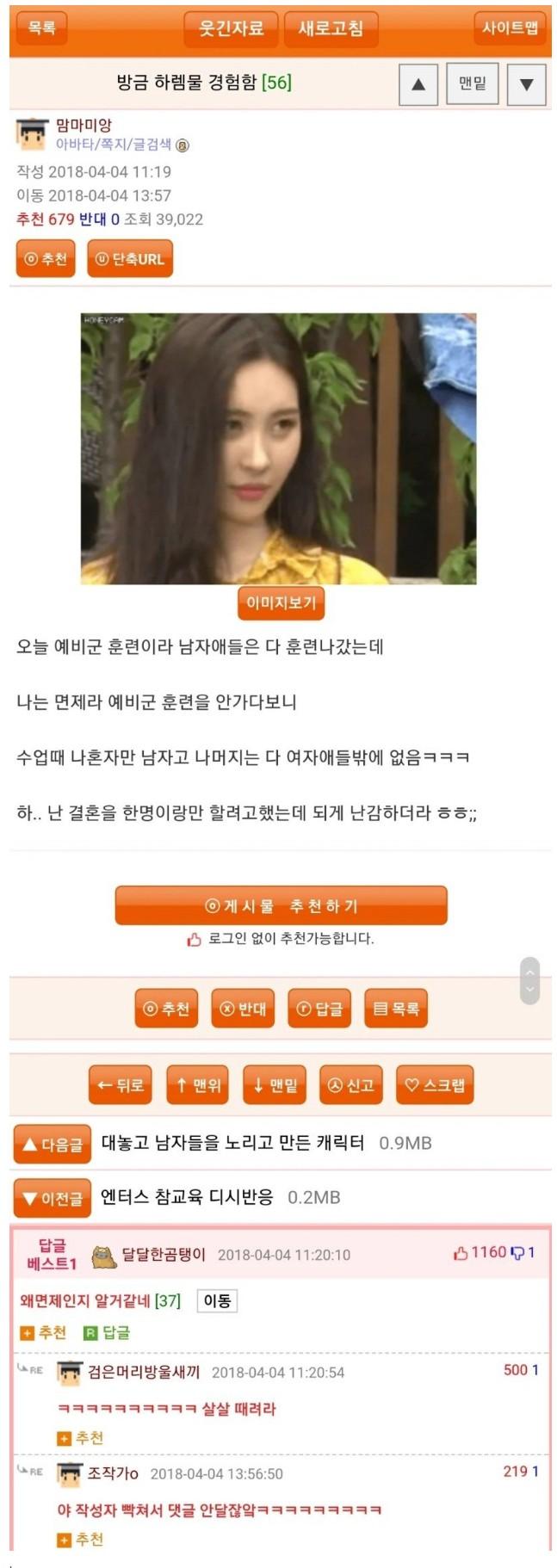Open next post via 다음글
The height and width of the screenshot is (1568, 557).
pyautogui.click(x=53, y=1144)
